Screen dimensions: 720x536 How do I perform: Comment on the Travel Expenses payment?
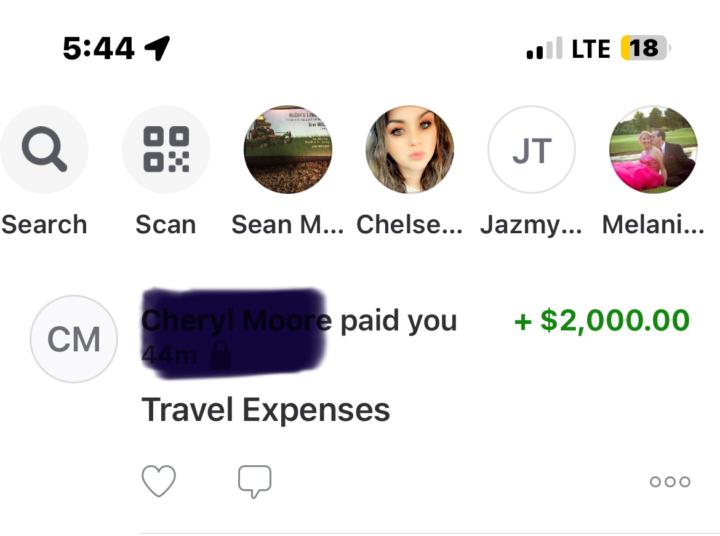tap(254, 481)
